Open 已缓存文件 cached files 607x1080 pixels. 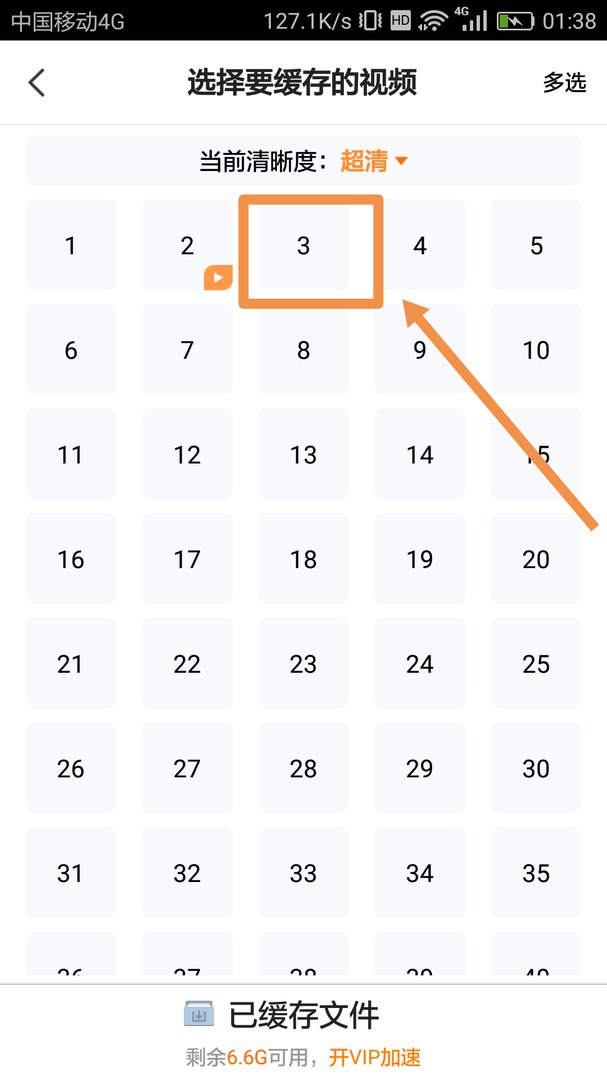pos(283,1016)
